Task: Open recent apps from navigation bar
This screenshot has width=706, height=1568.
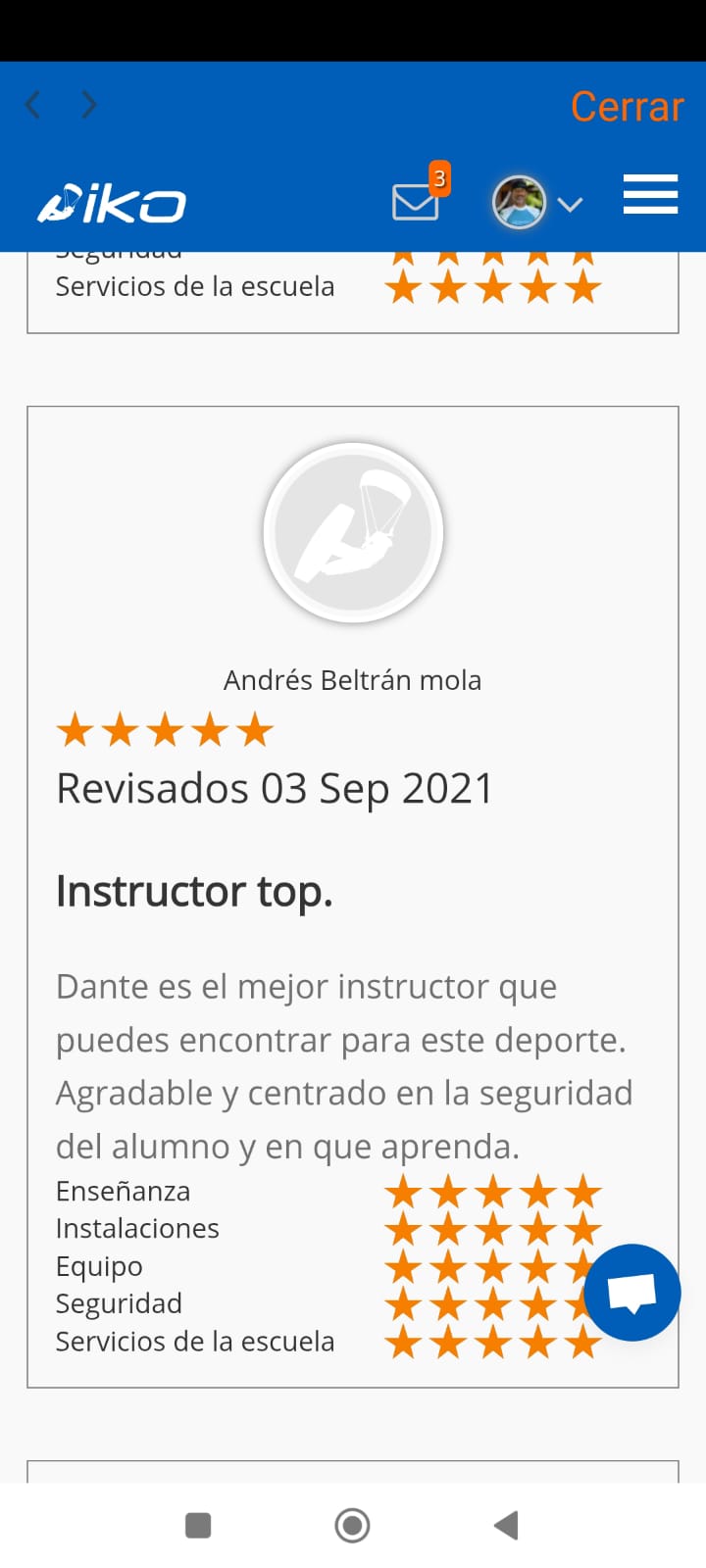Action: tap(198, 1525)
